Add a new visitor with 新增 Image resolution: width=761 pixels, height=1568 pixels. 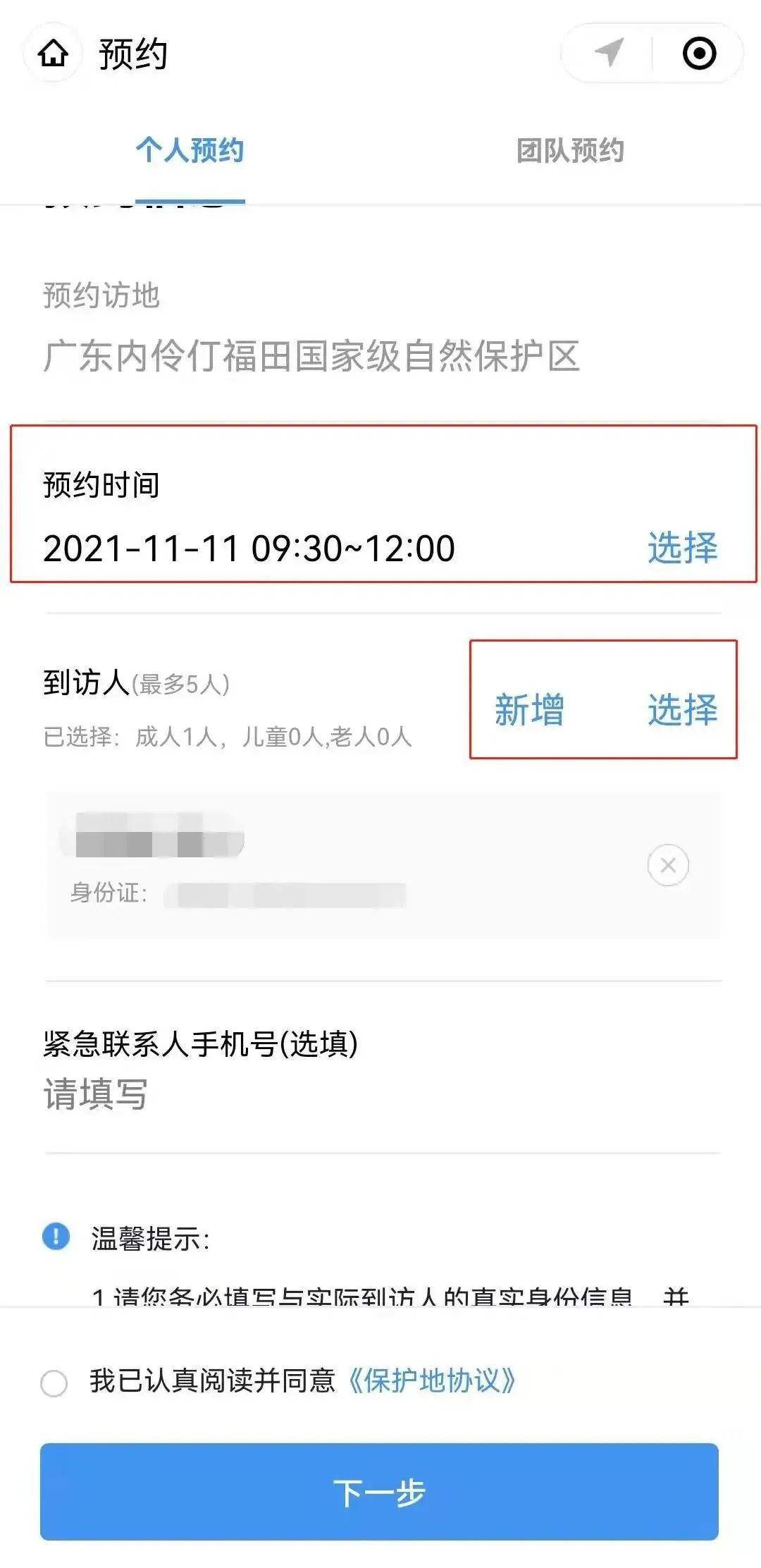pyautogui.click(x=529, y=709)
